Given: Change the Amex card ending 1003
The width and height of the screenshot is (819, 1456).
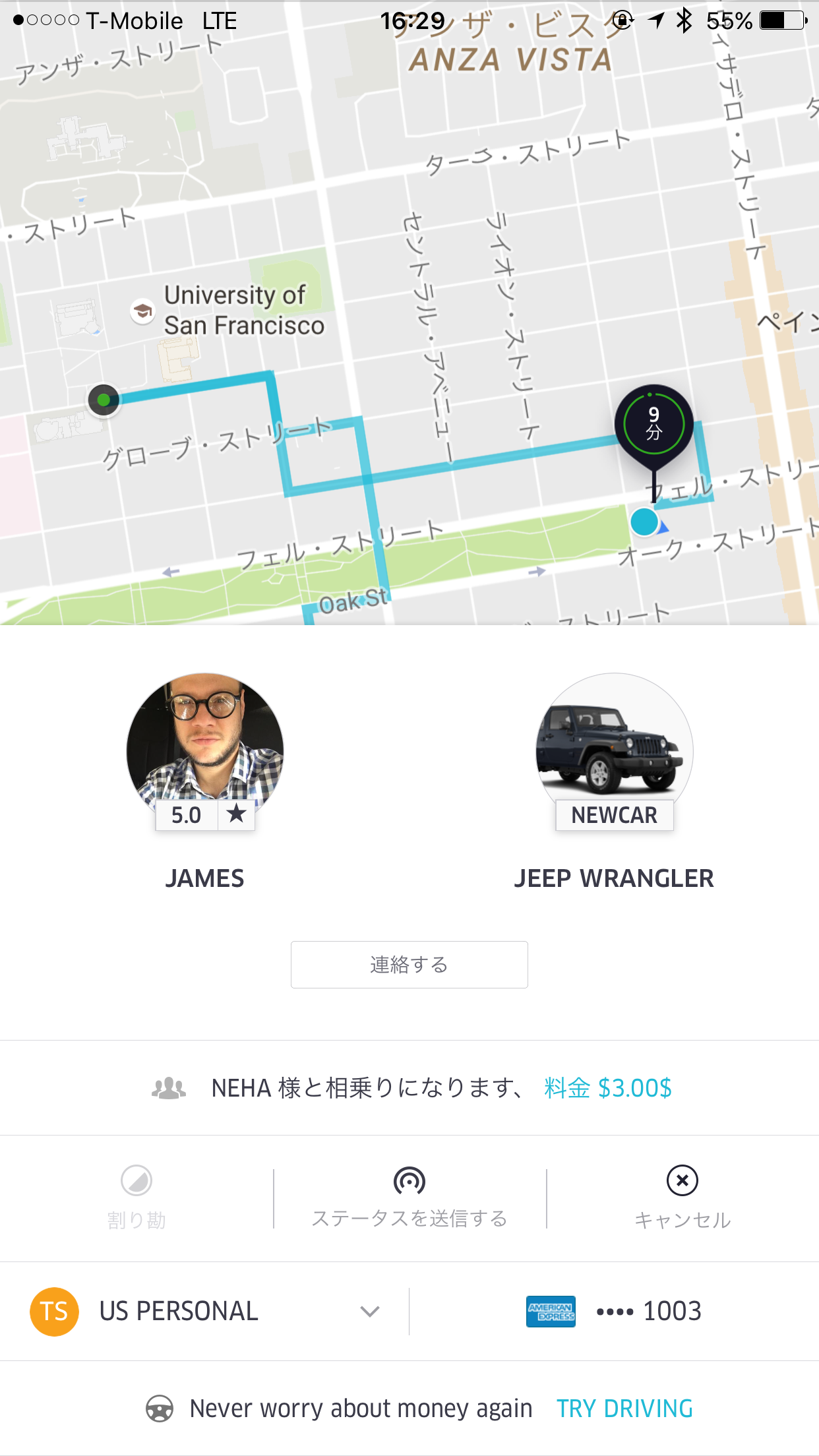Looking at the screenshot, I should click(x=613, y=1311).
